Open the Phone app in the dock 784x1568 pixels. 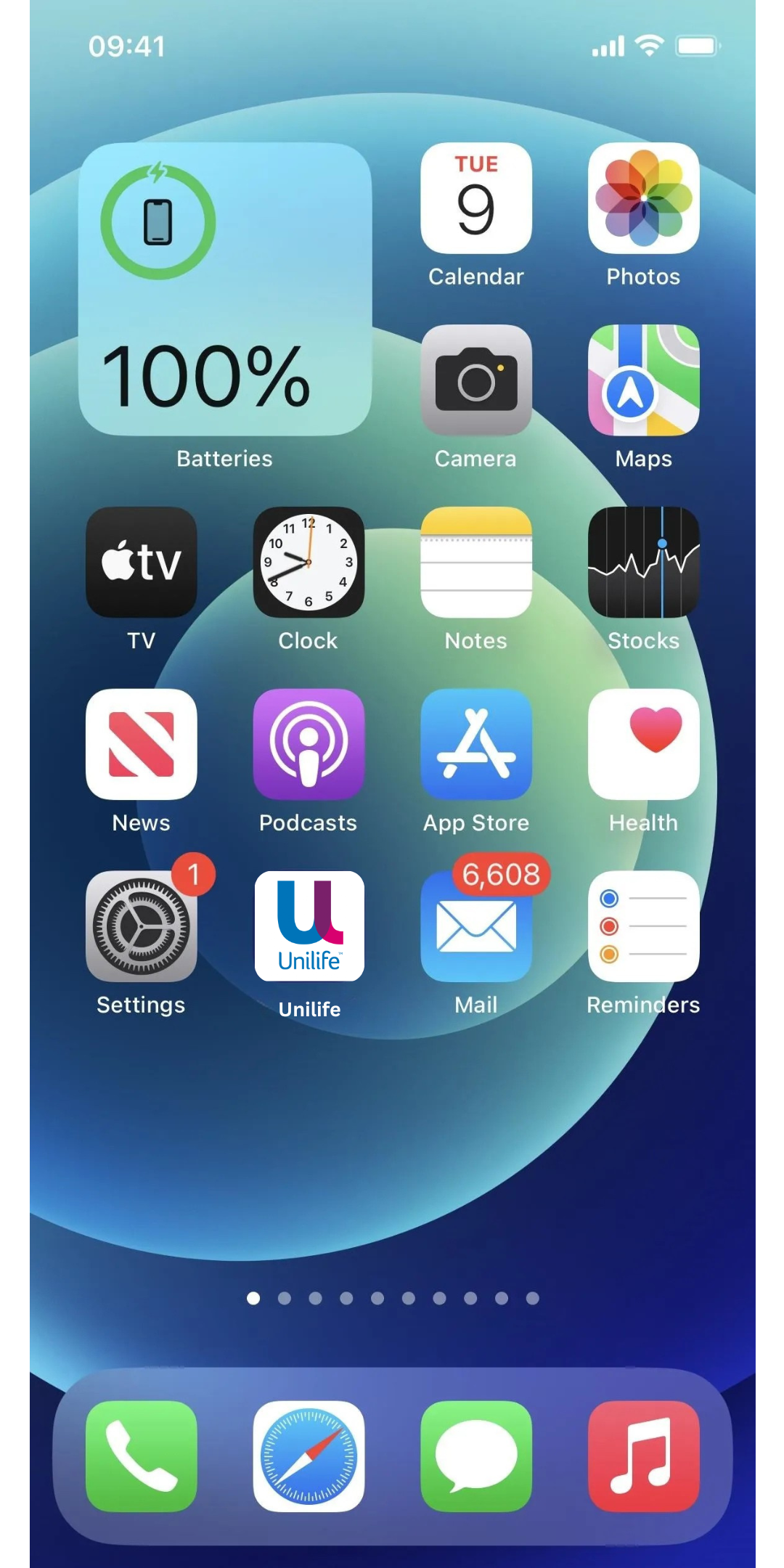pyautogui.click(x=141, y=1457)
